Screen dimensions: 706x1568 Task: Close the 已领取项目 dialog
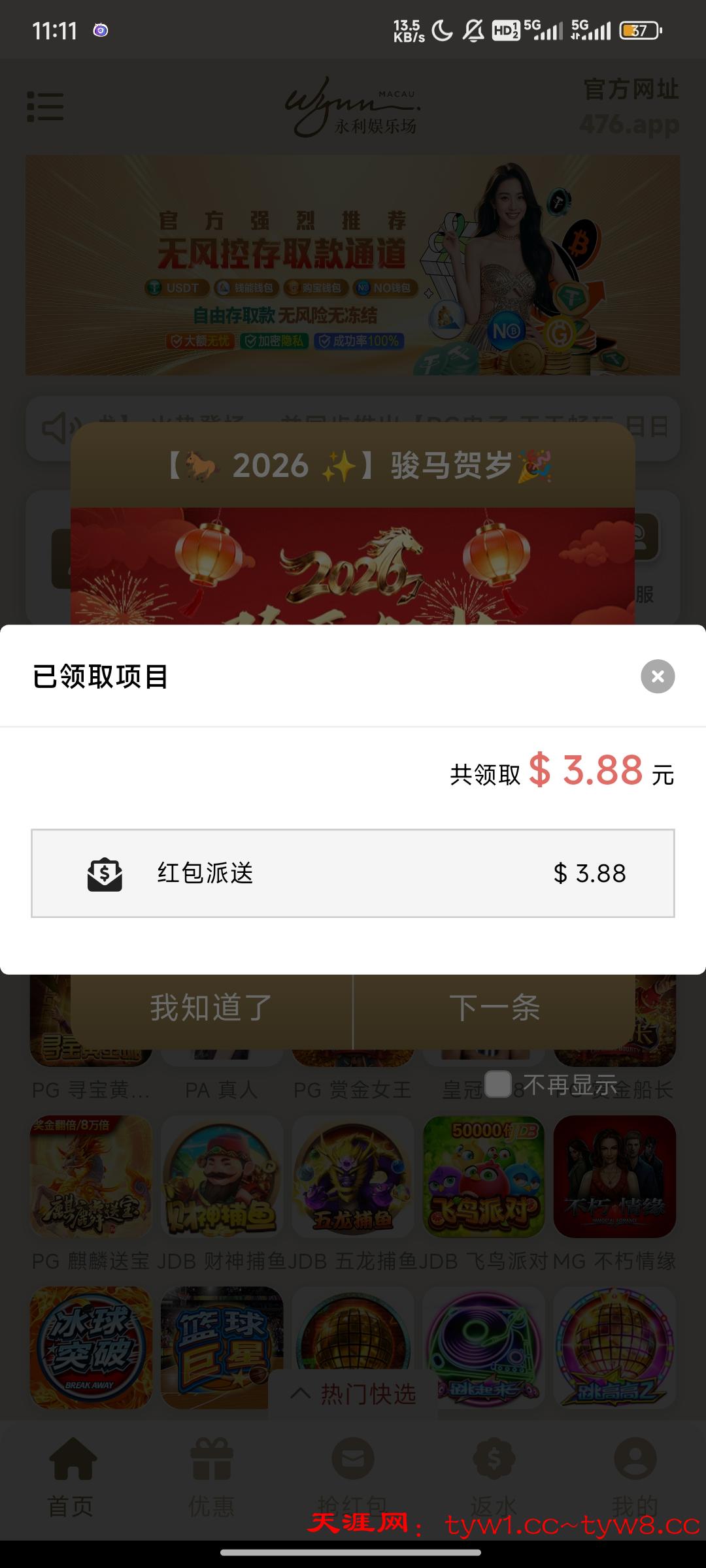(658, 676)
